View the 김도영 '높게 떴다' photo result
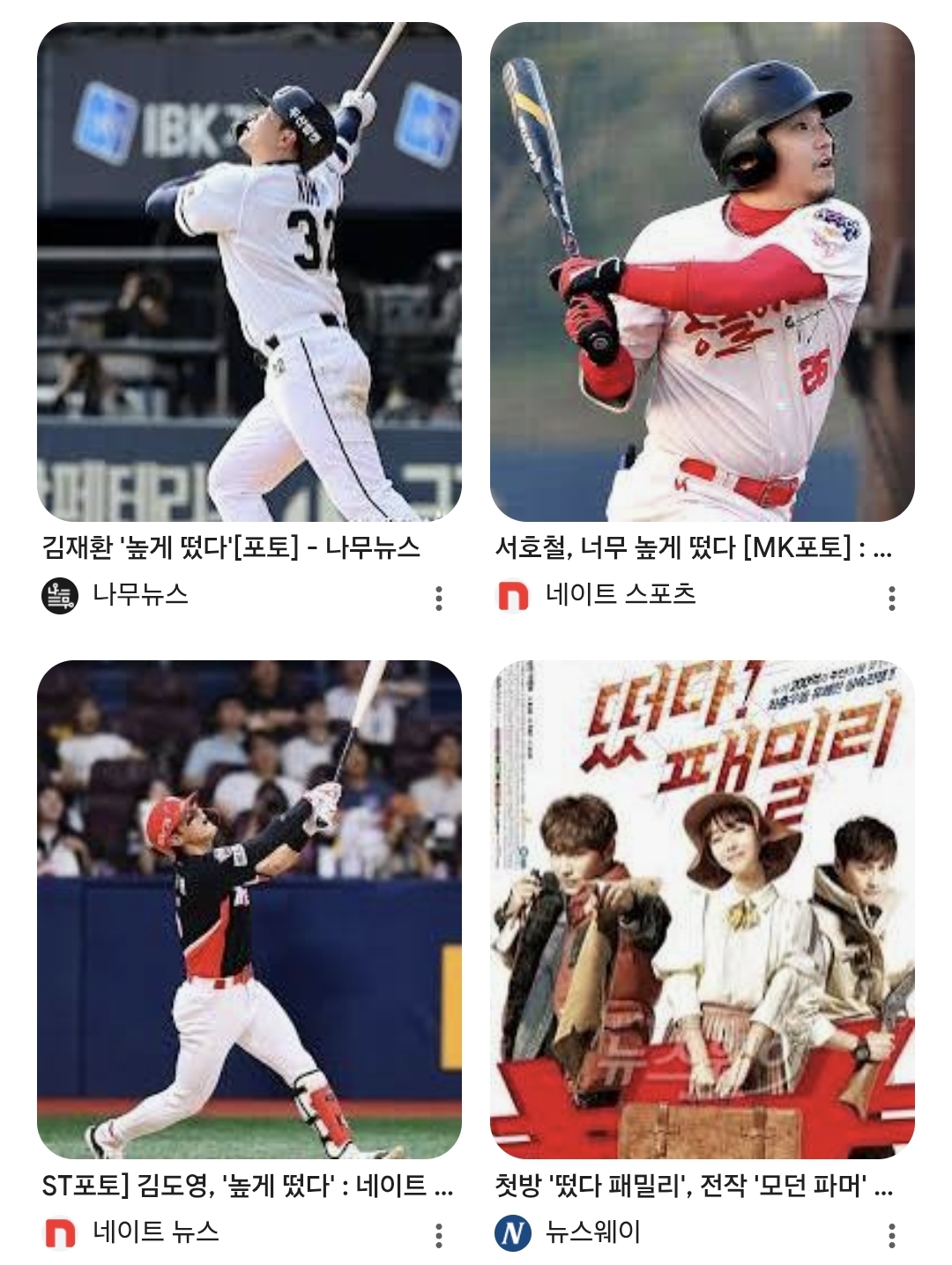The height and width of the screenshot is (1265, 952). click(x=249, y=909)
